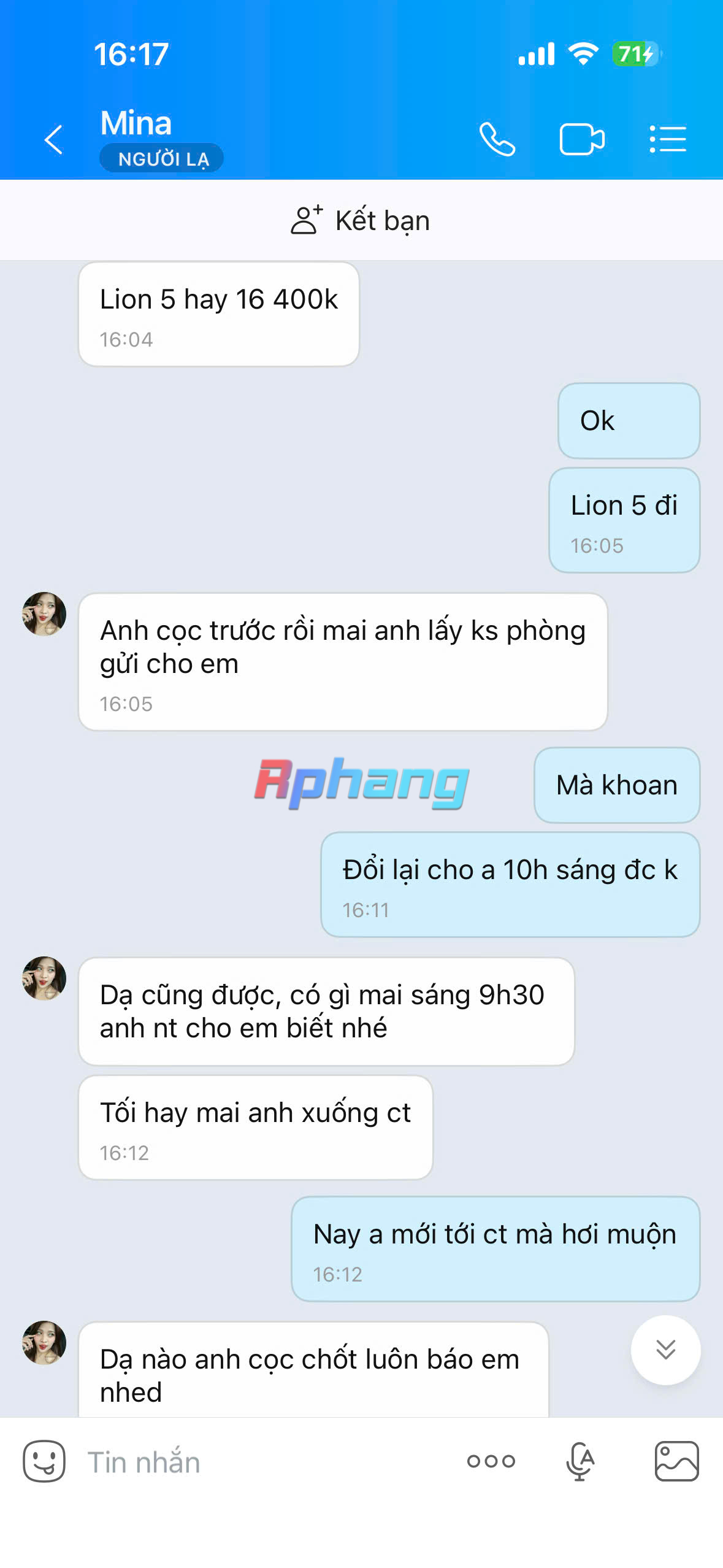
Task: Open more options three dots
Action: coord(491,1461)
